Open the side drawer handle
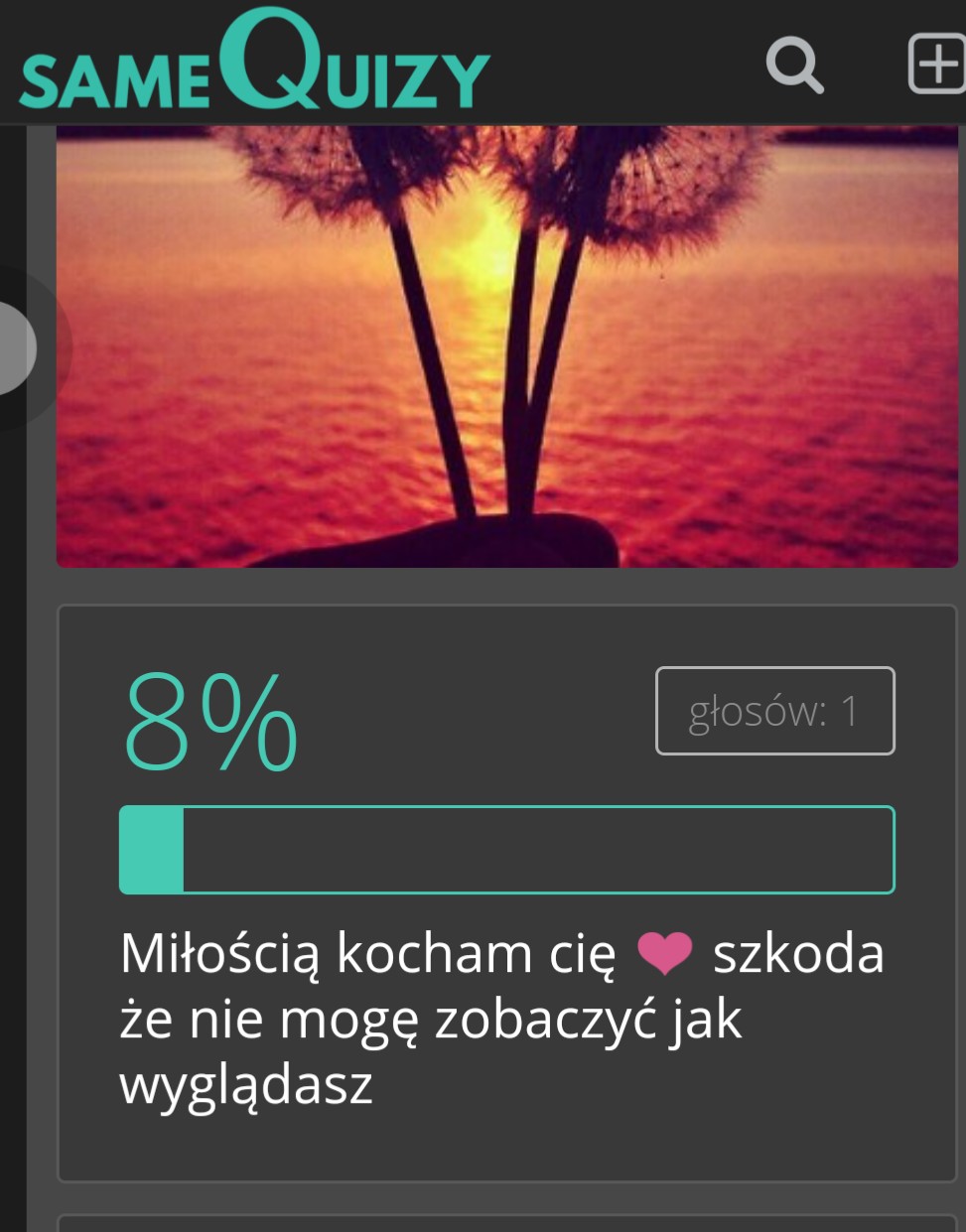The image size is (966, 1232). (17, 347)
